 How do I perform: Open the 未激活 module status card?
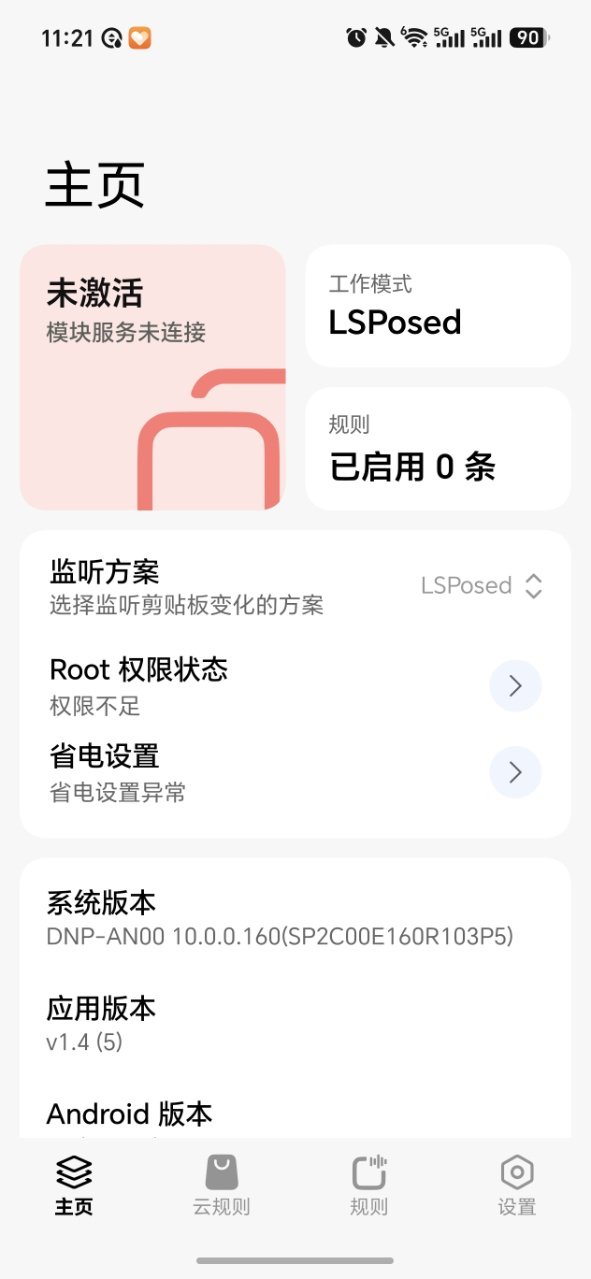point(153,377)
